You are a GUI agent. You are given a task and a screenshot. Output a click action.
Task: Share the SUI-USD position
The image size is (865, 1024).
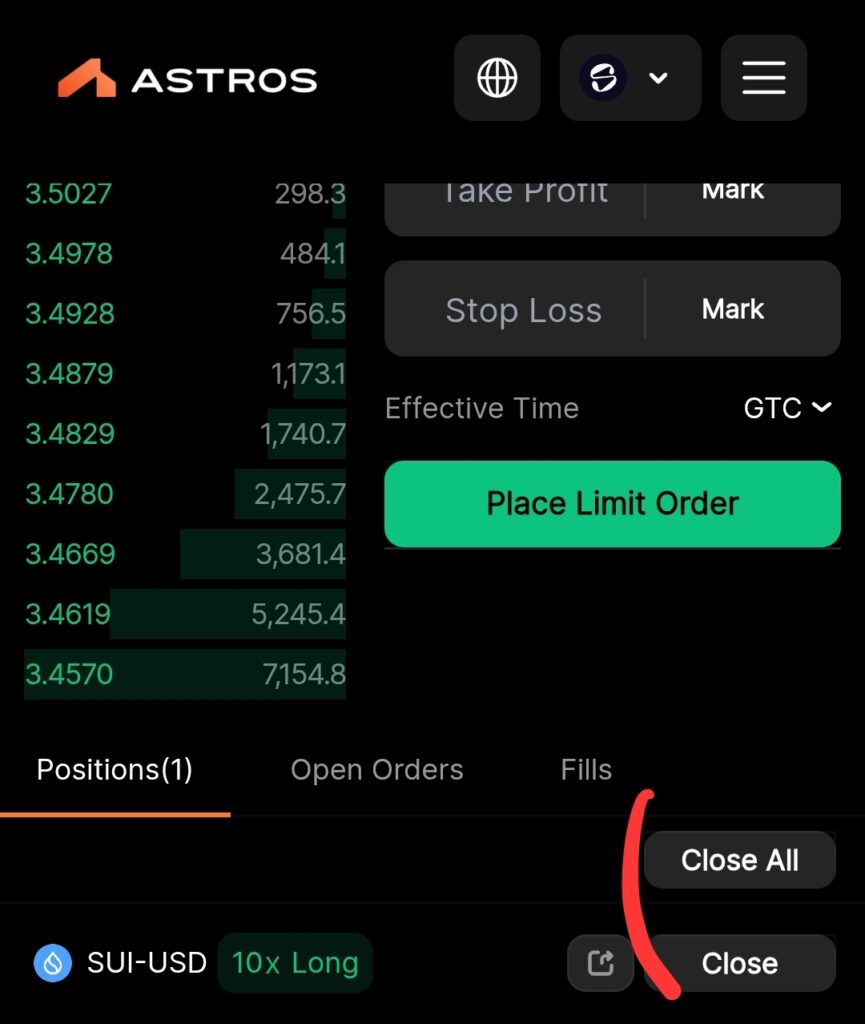600,964
